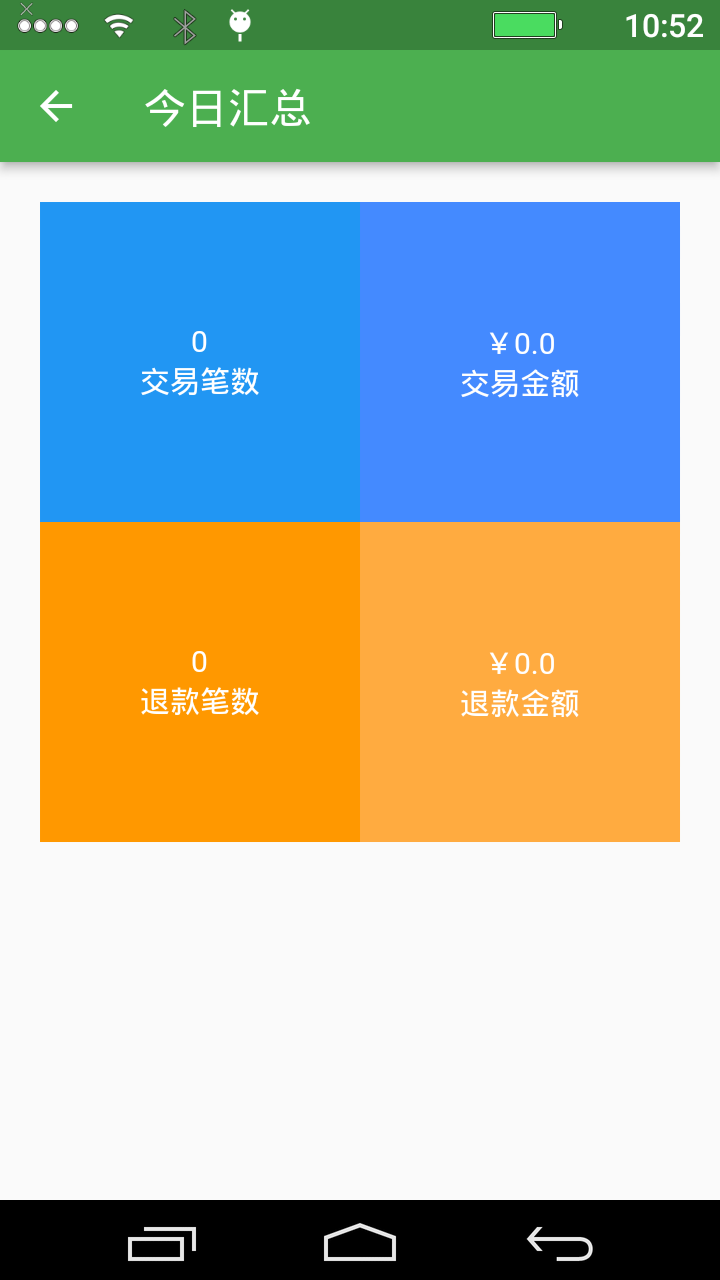Select the ¥0.0 transaction amount value

pyautogui.click(x=519, y=342)
